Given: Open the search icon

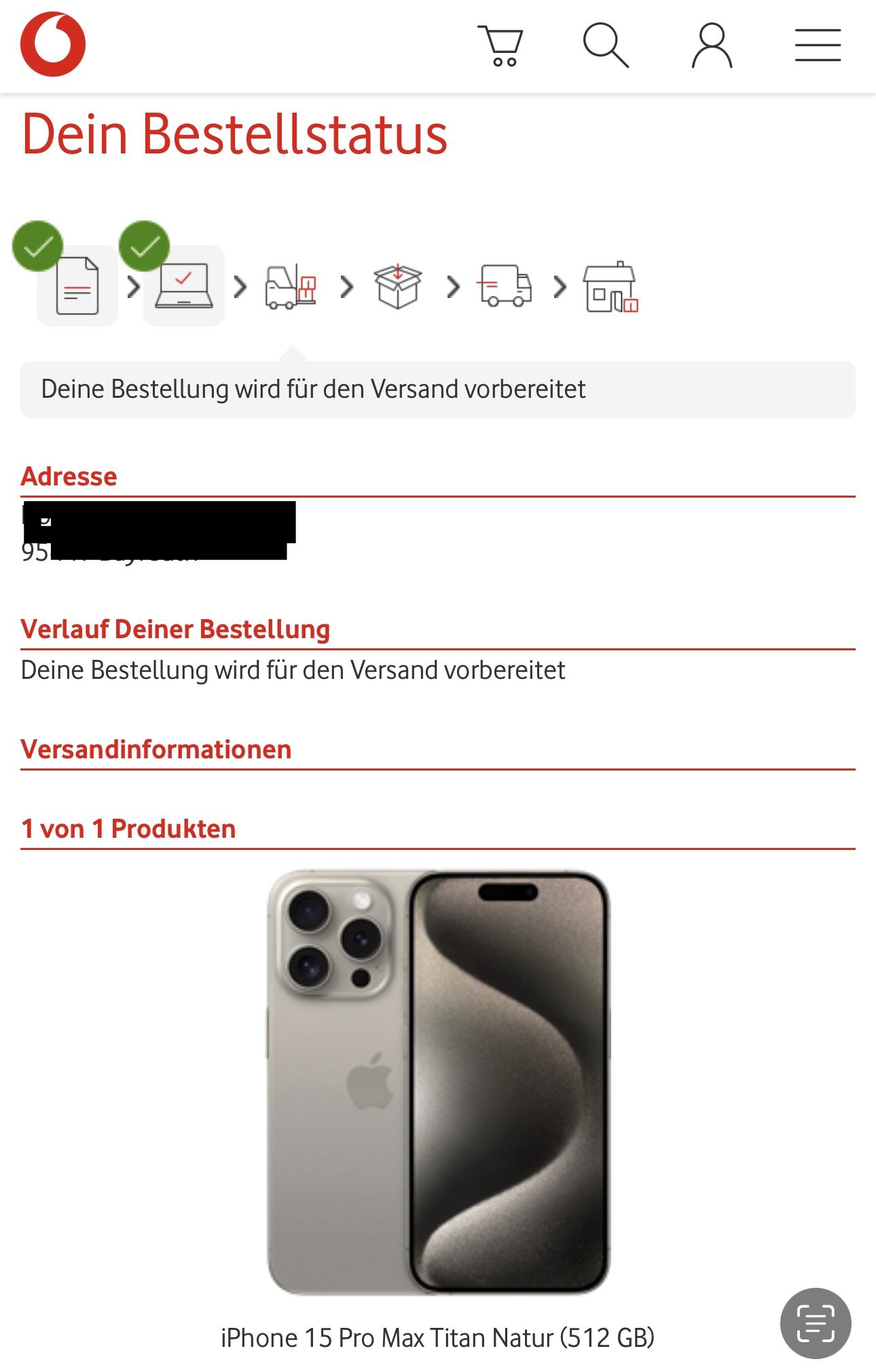Looking at the screenshot, I should coord(605,45).
